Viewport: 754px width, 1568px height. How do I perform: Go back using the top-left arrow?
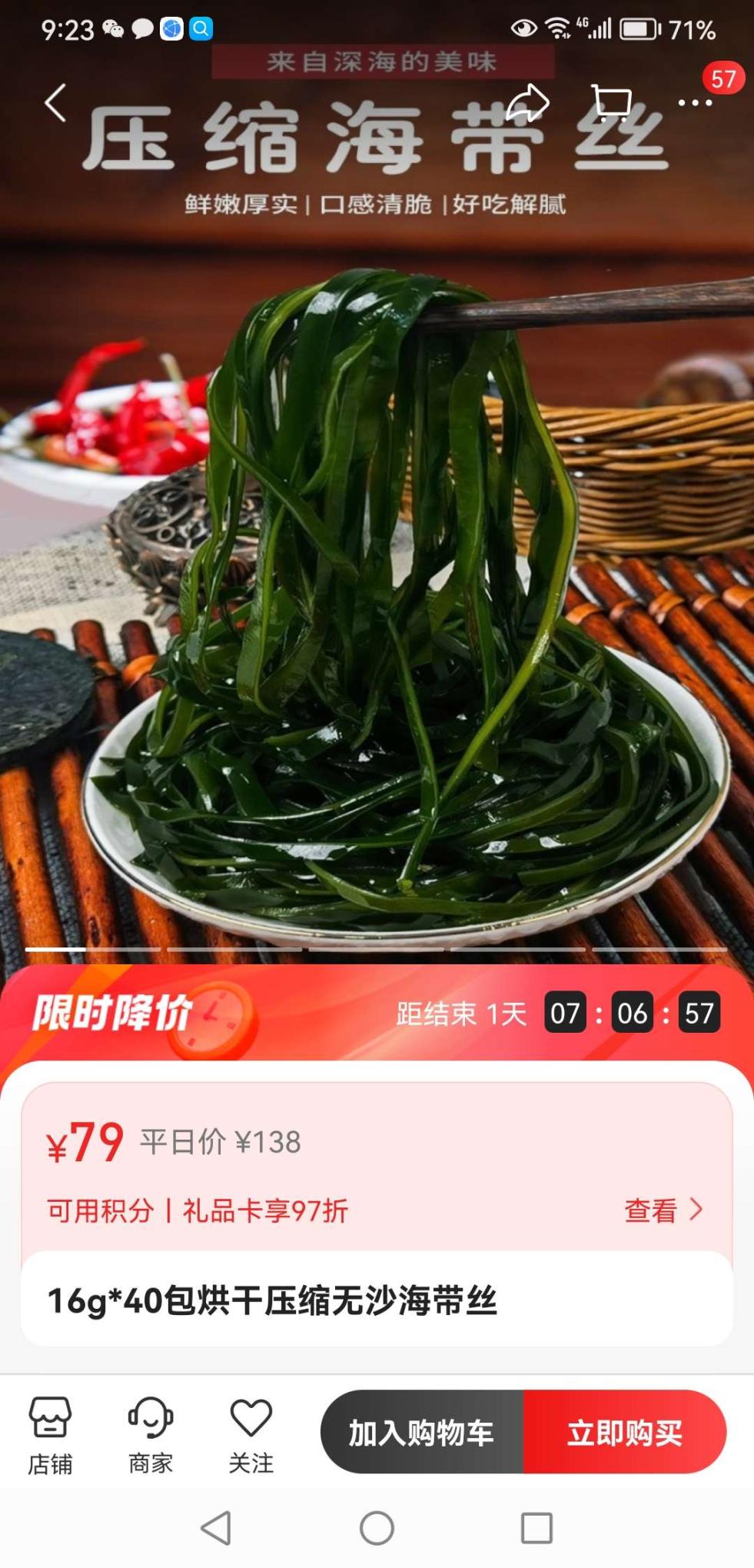(x=55, y=103)
